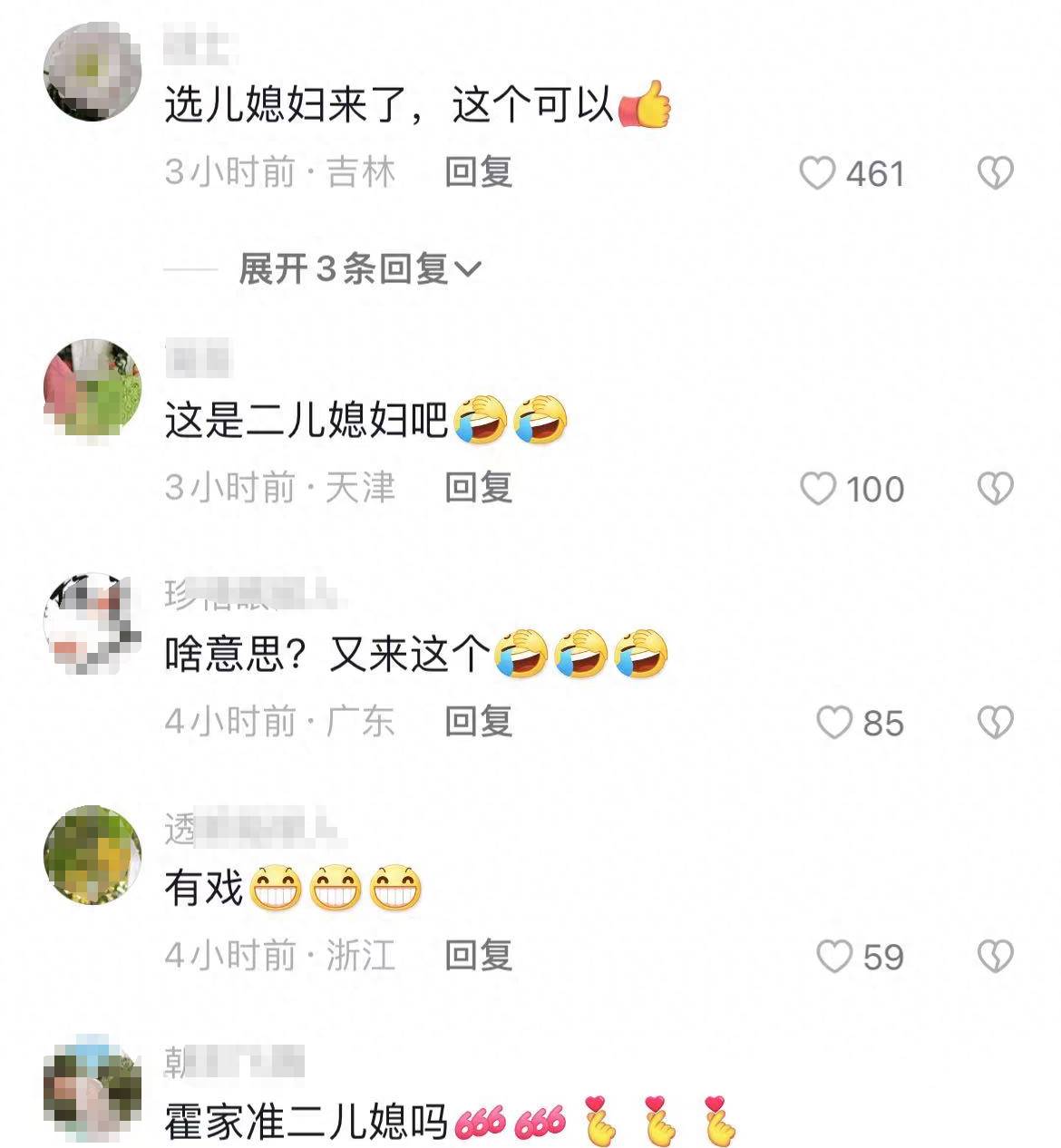Reply to the 吉林 comment
This screenshot has width=1061, height=1148.
tap(478, 171)
